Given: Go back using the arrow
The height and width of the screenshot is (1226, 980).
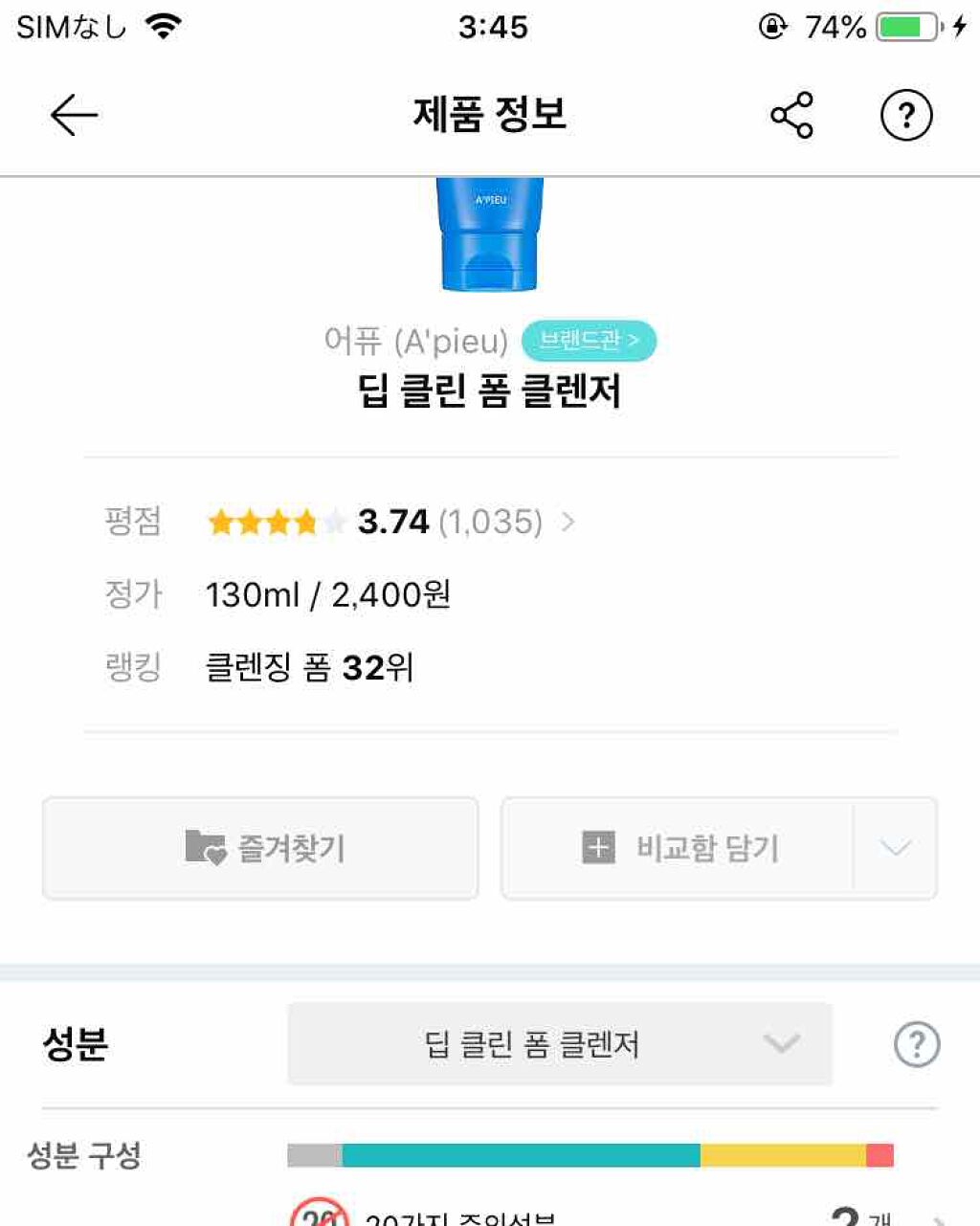Looking at the screenshot, I should (74, 116).
